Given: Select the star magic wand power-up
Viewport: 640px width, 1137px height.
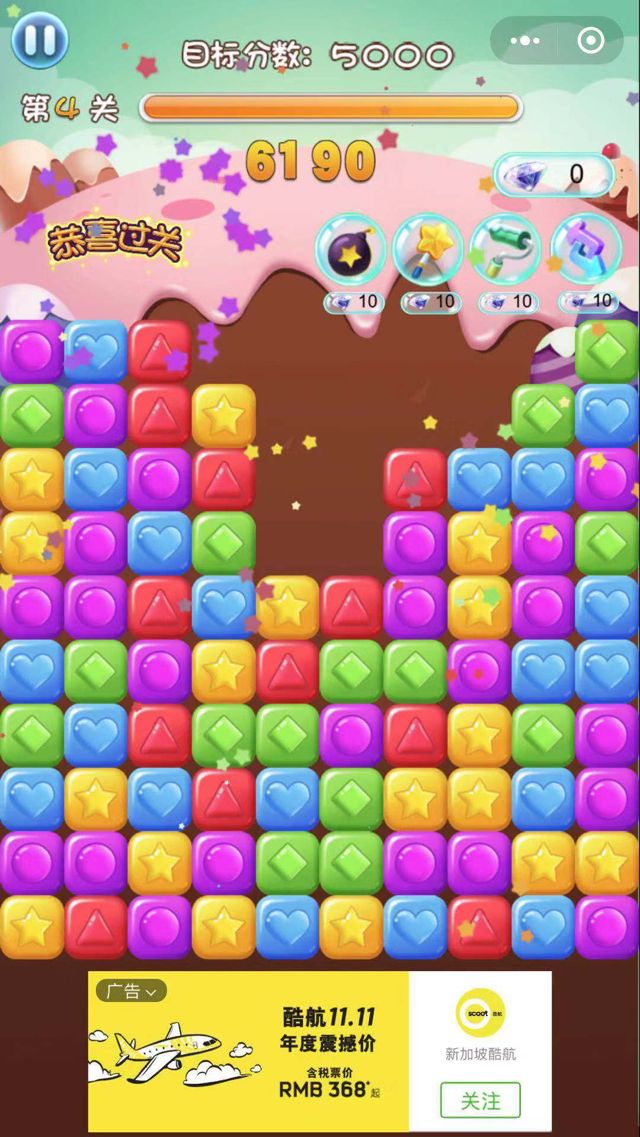Looking at the screenshot, I should pyautogui.click(x=428, y=250).
